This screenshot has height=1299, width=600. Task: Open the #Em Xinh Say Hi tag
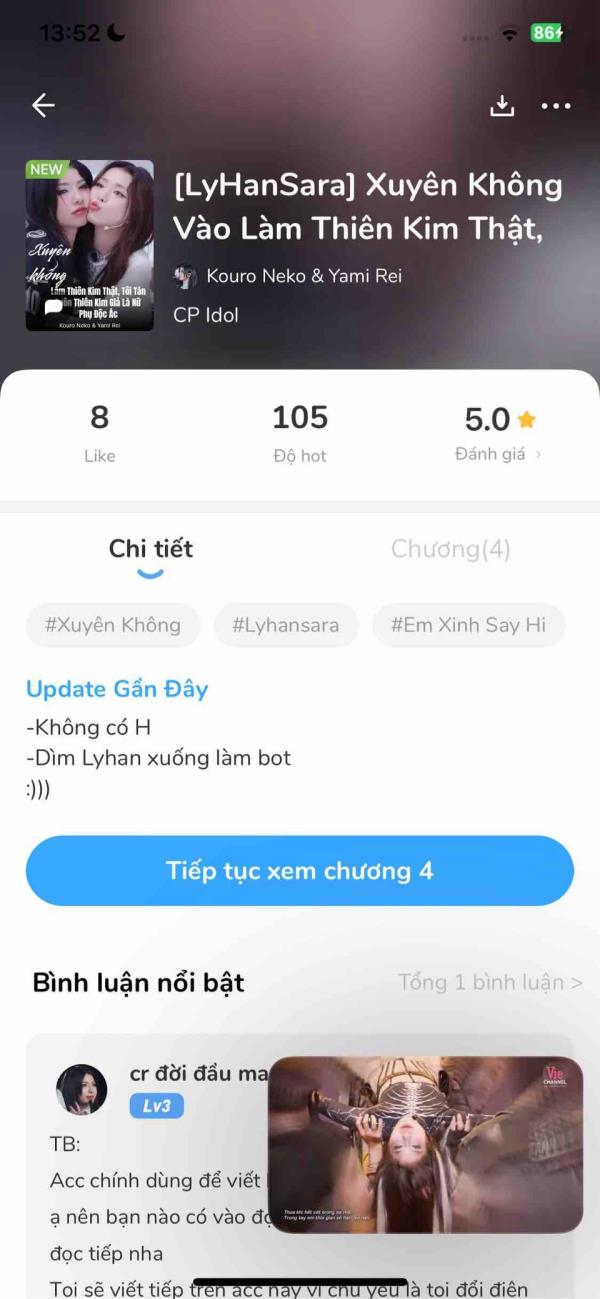(468, 626)
